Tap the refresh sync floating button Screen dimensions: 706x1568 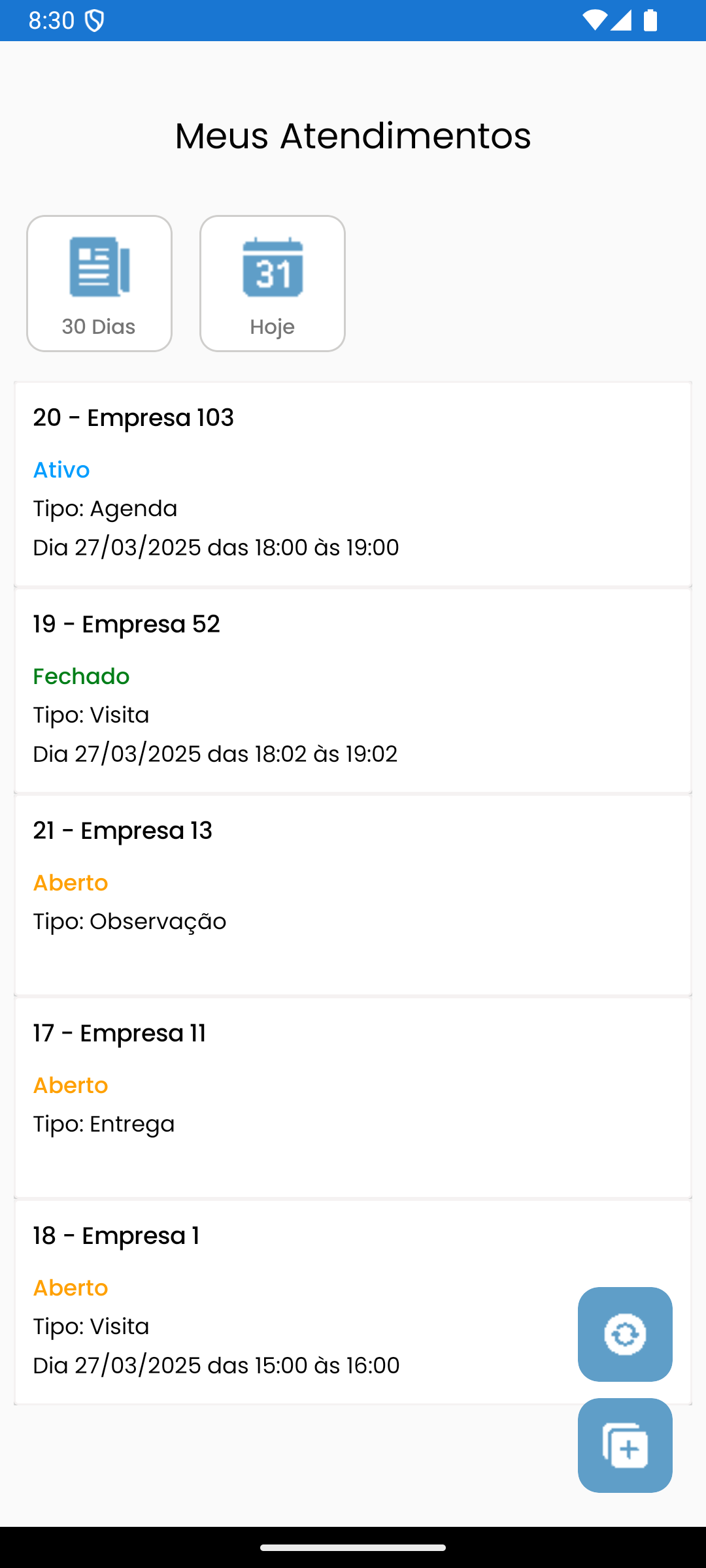coord(625,1334)
